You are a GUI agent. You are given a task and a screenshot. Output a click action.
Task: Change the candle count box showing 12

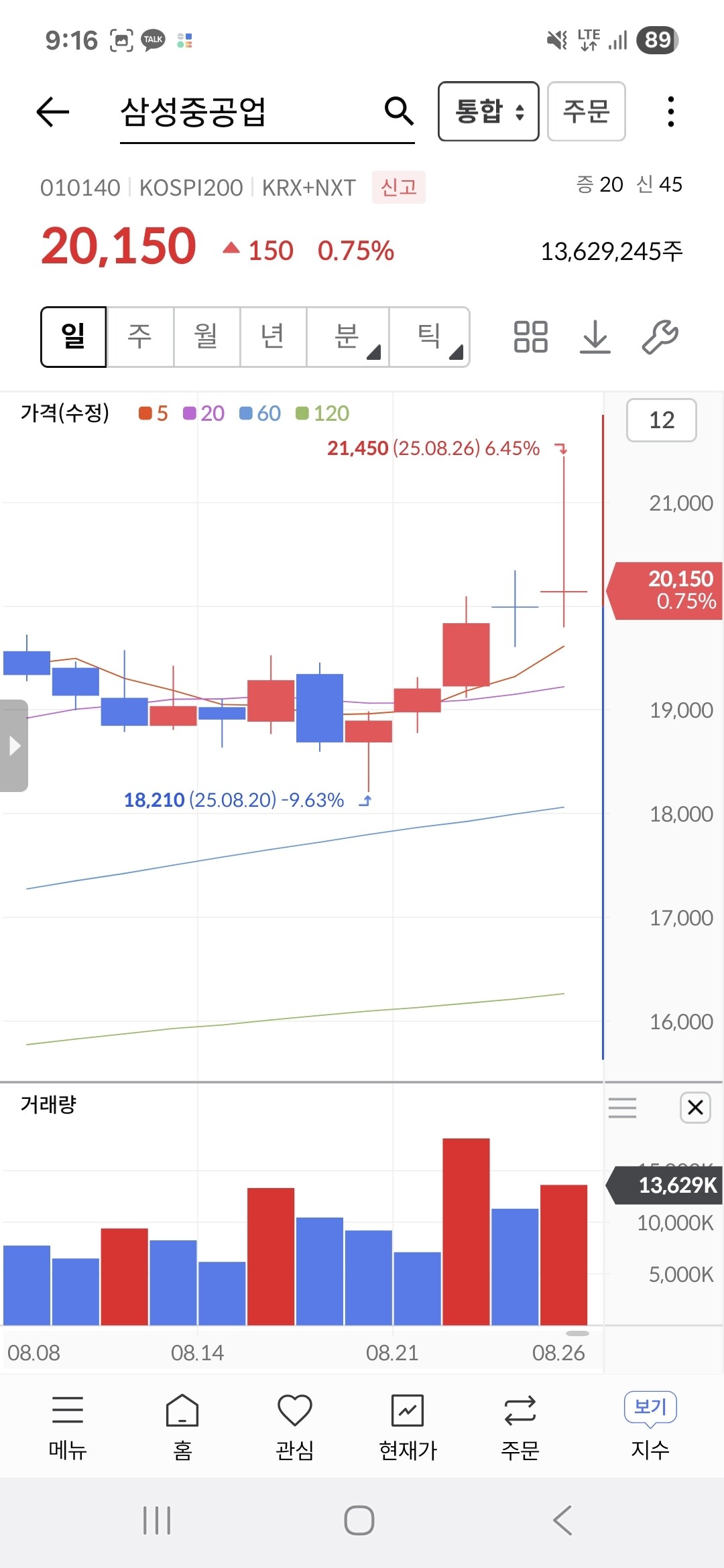[x=662, y=420]
